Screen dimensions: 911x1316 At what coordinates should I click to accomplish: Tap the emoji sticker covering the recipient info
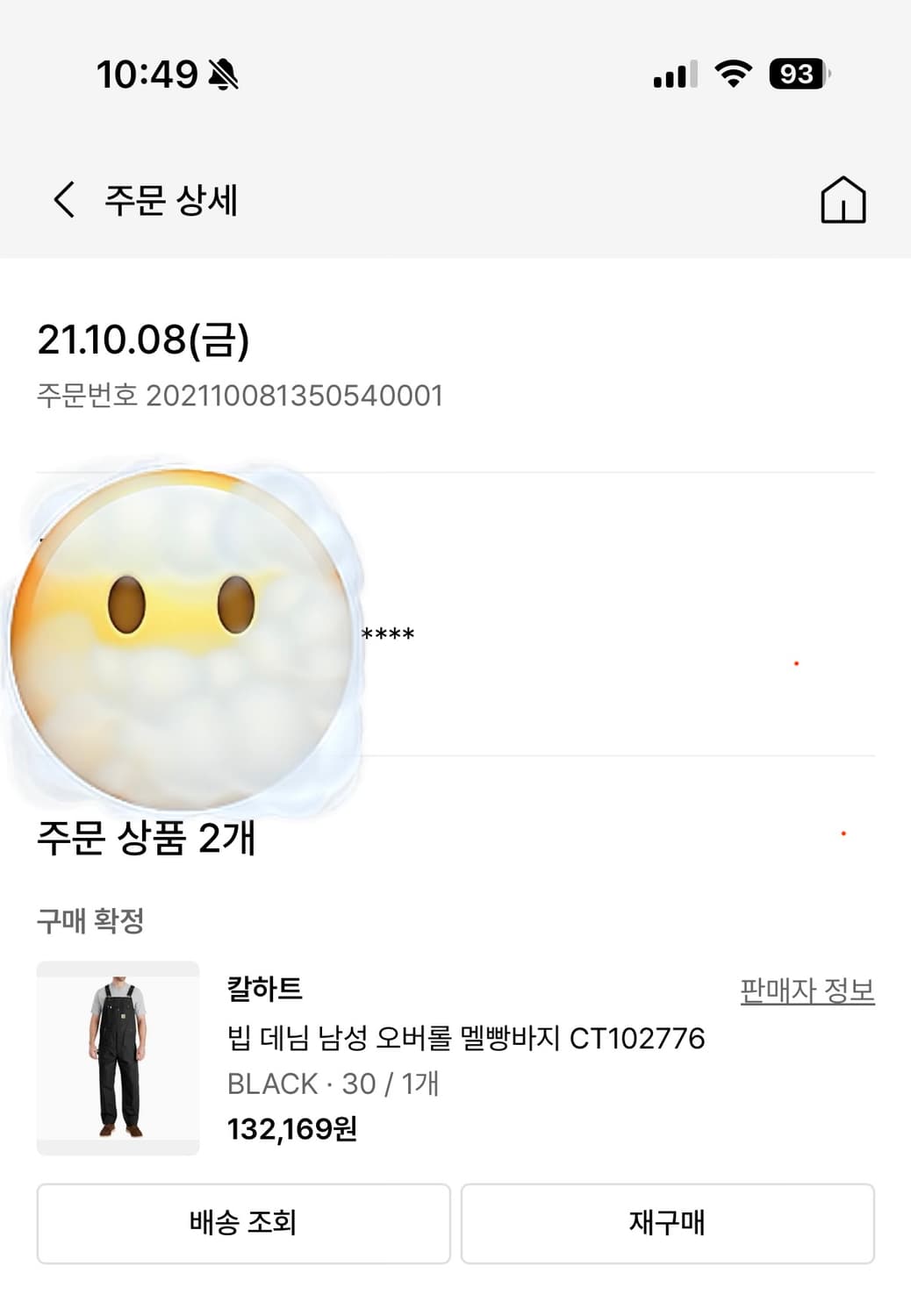[189, 633]
